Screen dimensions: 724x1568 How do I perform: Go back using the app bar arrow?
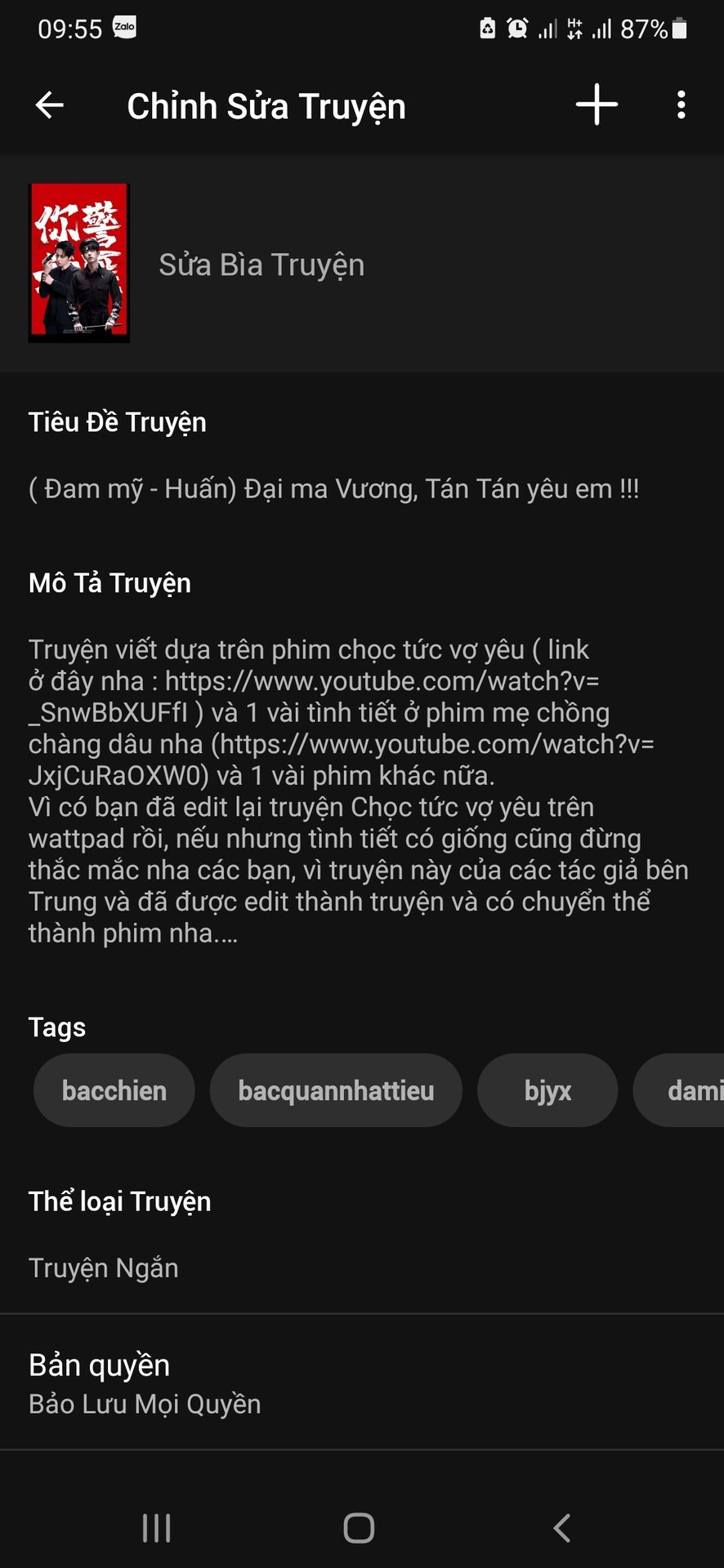point(50,105)
